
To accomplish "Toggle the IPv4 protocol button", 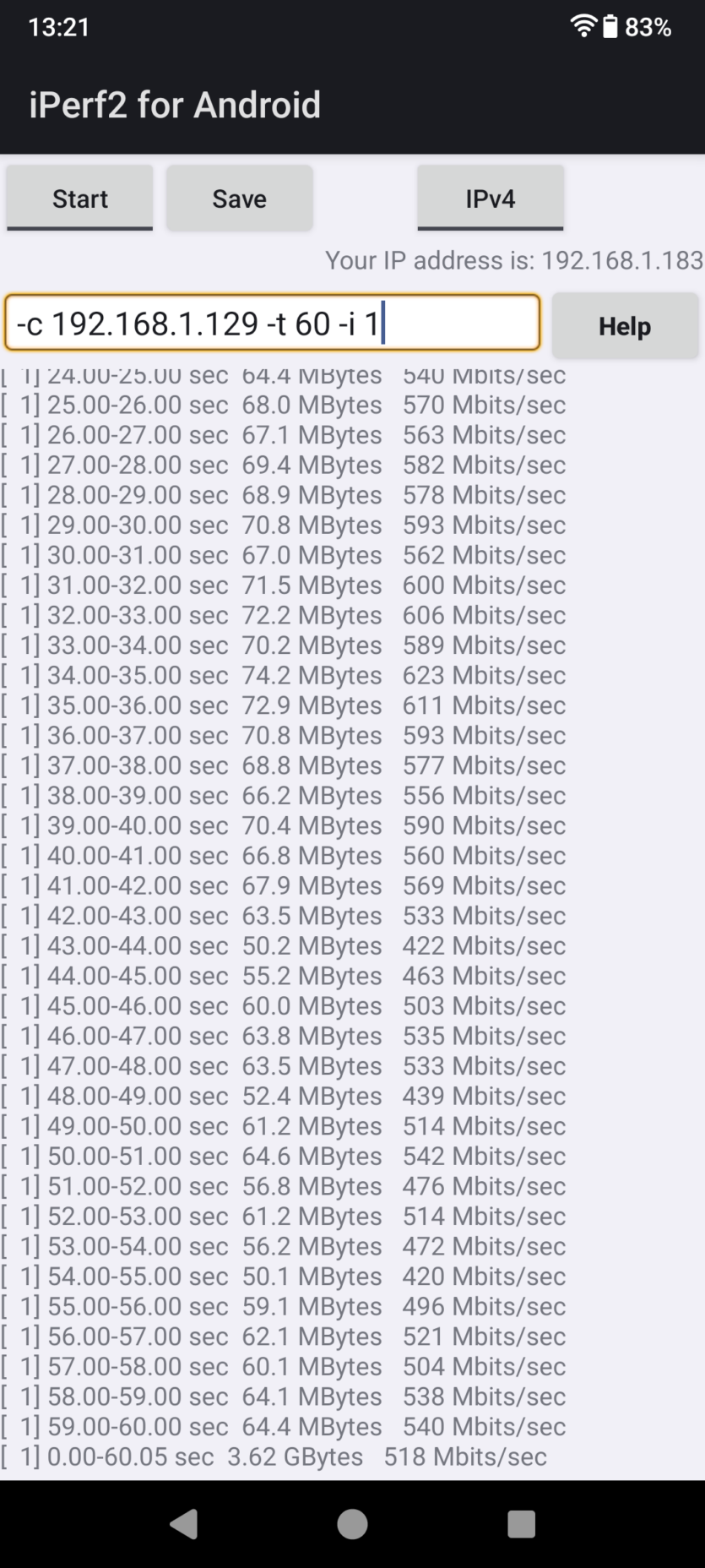I will pyautogui.click(x=490, y=199).
